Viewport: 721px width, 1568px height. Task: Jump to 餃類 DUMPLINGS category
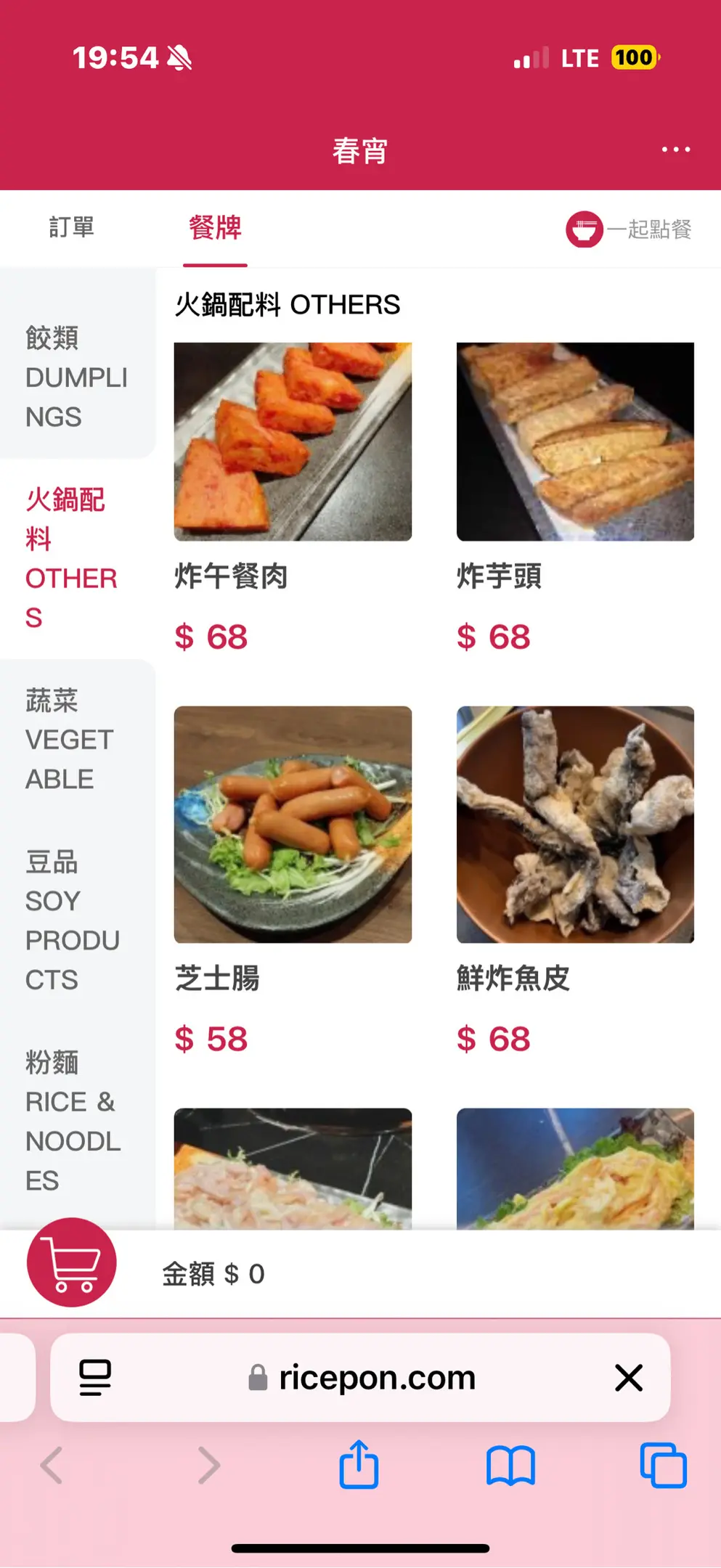click(76, 377)
